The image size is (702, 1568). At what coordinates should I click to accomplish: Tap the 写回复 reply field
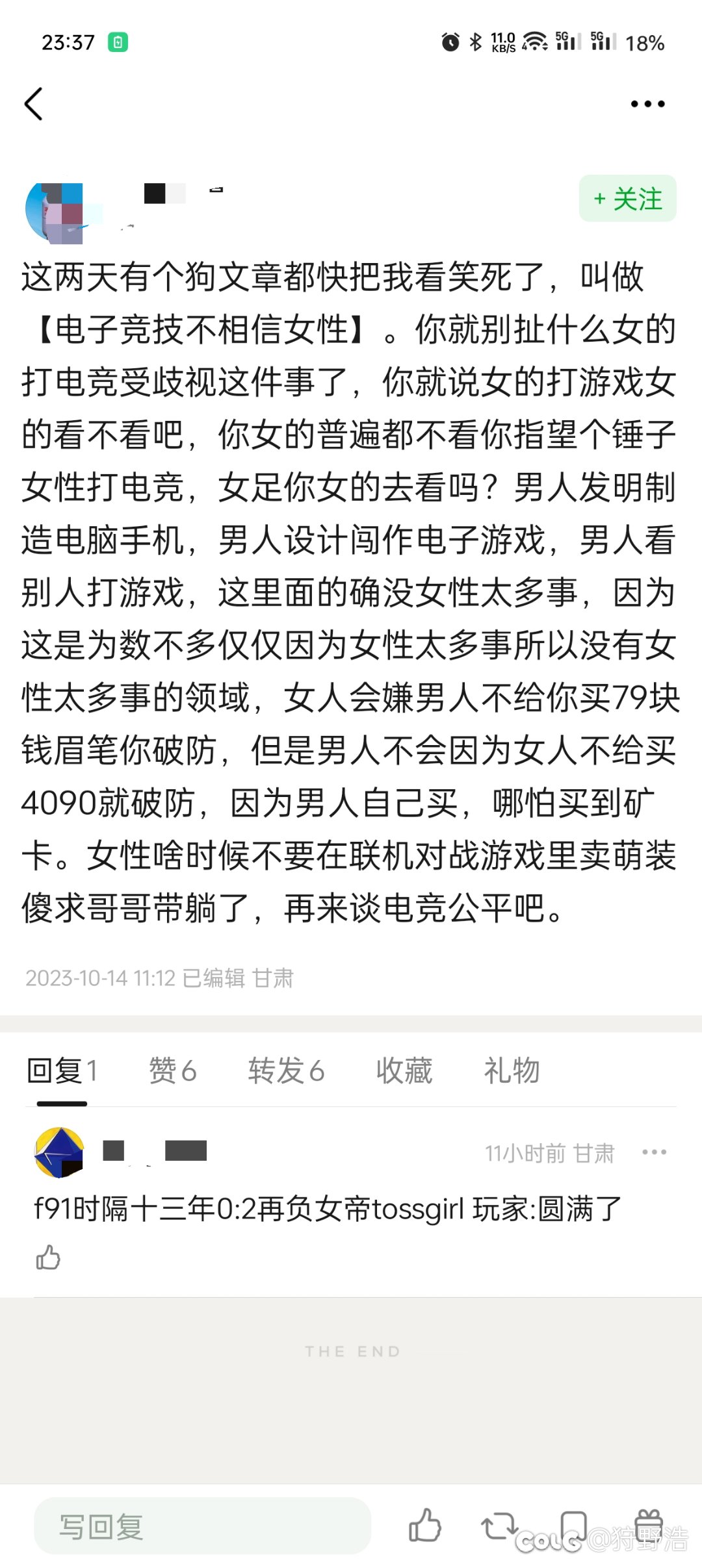[201, 1526]
